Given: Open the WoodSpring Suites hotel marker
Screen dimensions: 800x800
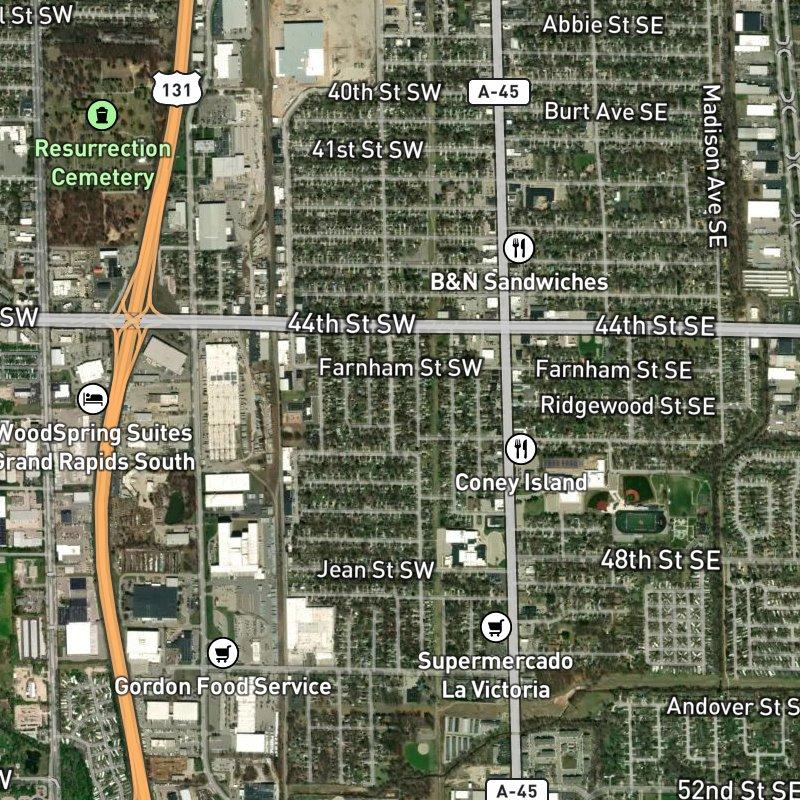Looking at the screenshot, I should click(92, 399).
